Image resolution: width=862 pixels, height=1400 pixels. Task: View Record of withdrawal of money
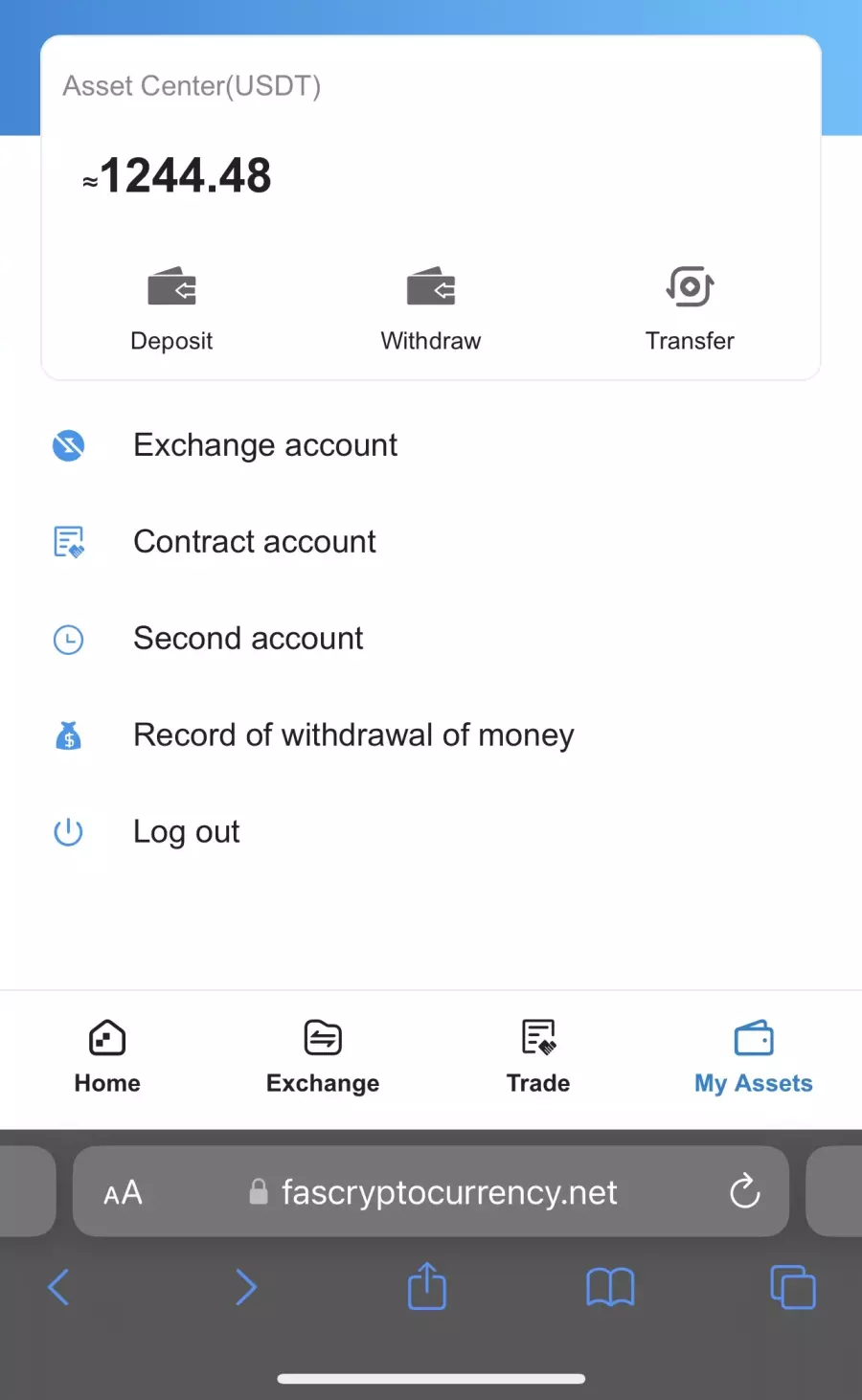pyautogui.click(x=431, y=735)
